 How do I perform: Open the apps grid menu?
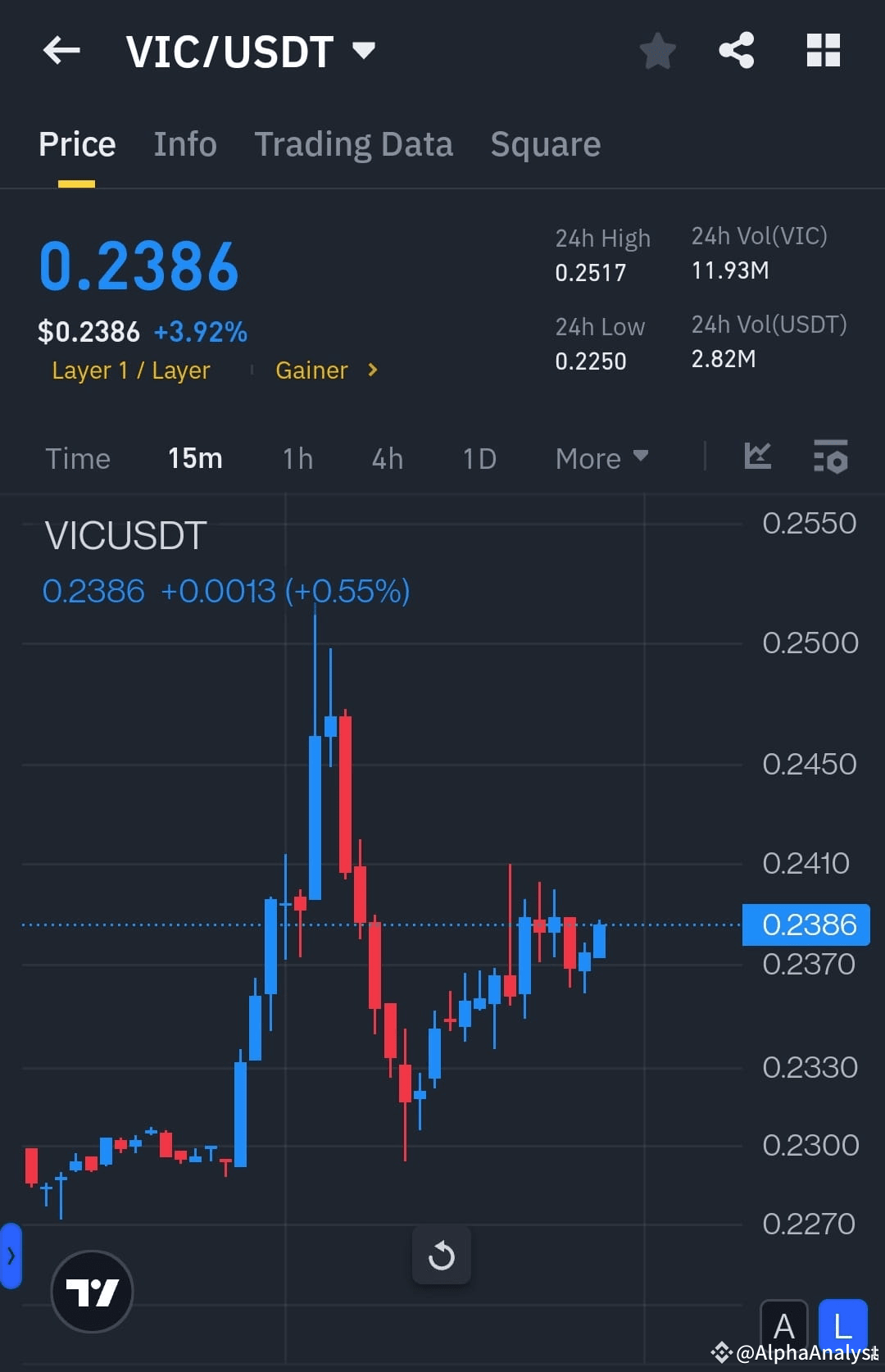coord(823,50)
